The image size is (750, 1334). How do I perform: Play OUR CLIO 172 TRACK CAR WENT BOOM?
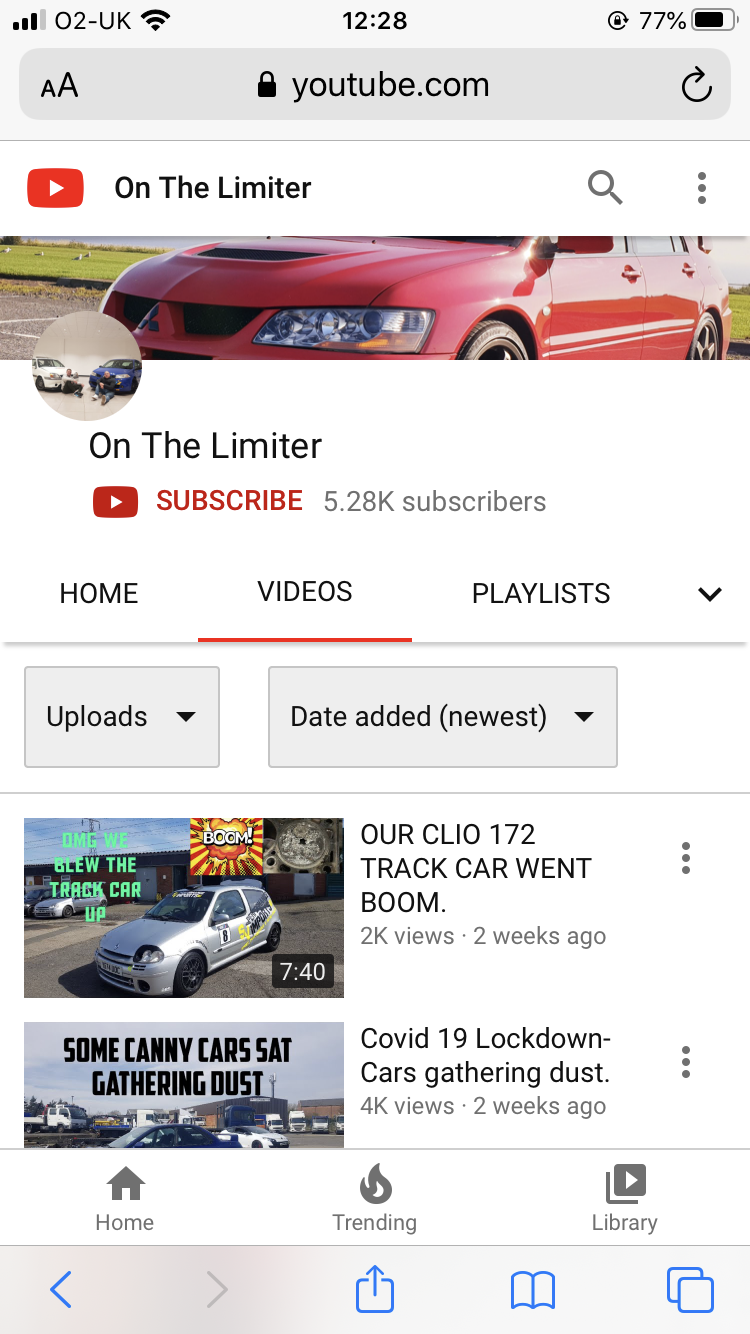pos(184,907)
